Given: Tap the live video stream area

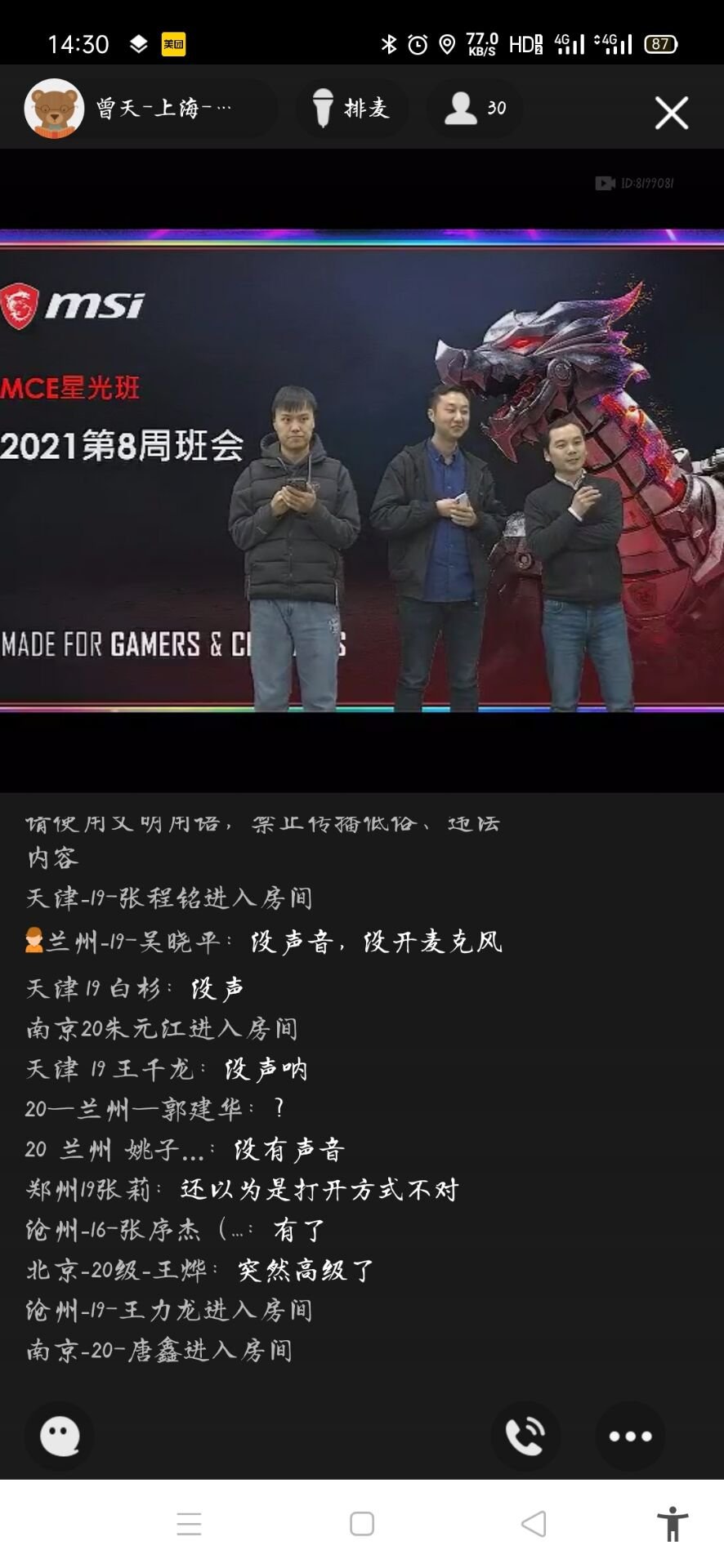Looking at the screenshot, I should pos(361,470).
